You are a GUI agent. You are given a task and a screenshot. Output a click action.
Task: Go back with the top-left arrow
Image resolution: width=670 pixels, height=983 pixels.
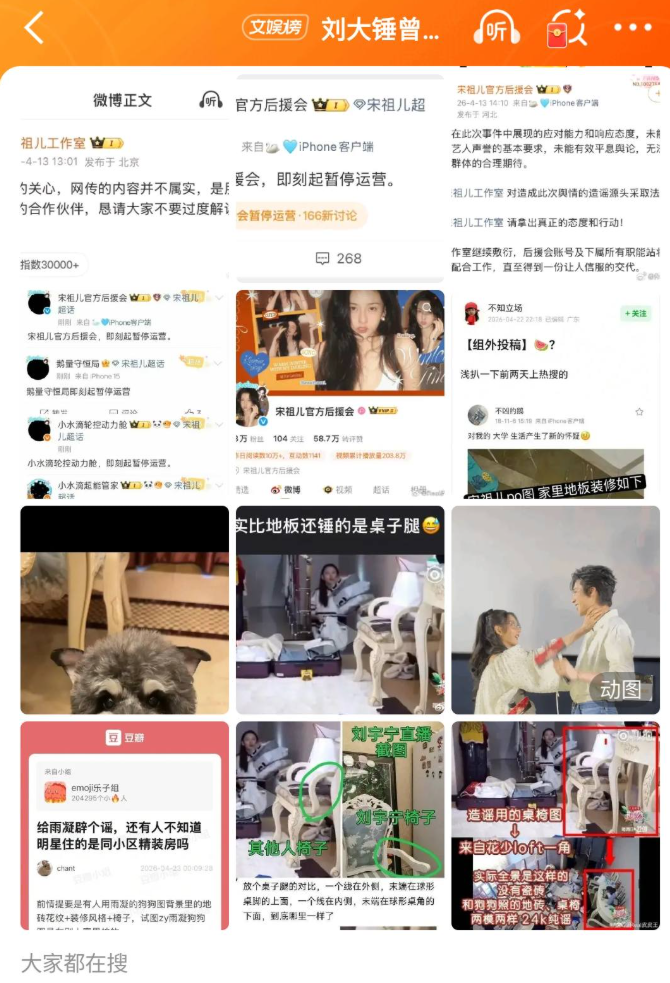click(x=34, y=28)
